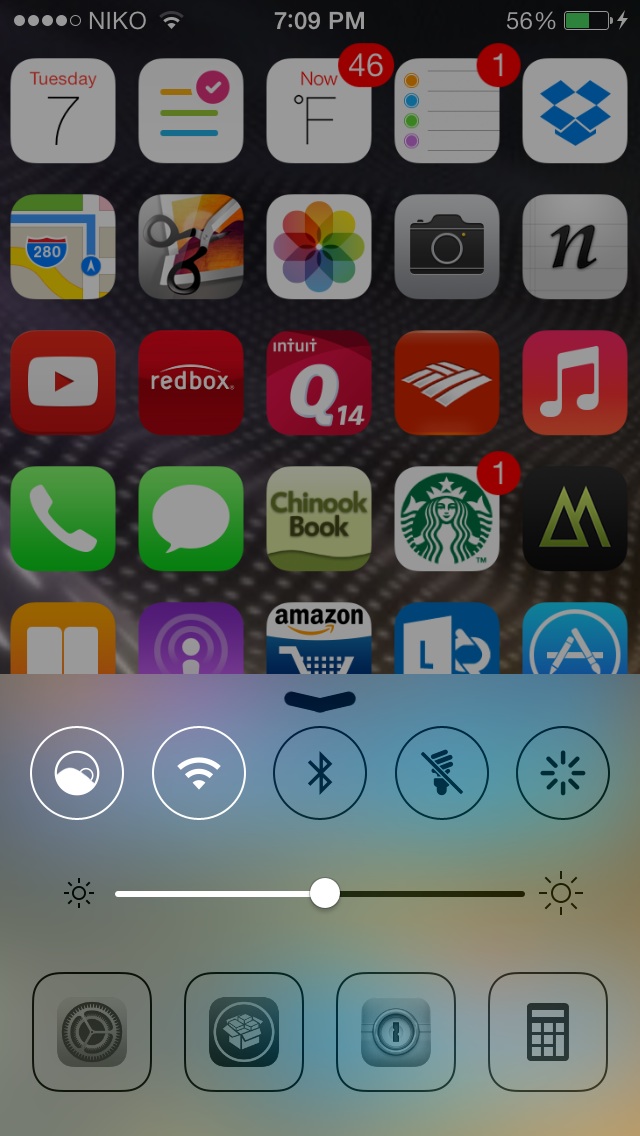Screen dimensions: 640x1136
Task: Tap the respring spinner toggle
Action: coord(562,773)
